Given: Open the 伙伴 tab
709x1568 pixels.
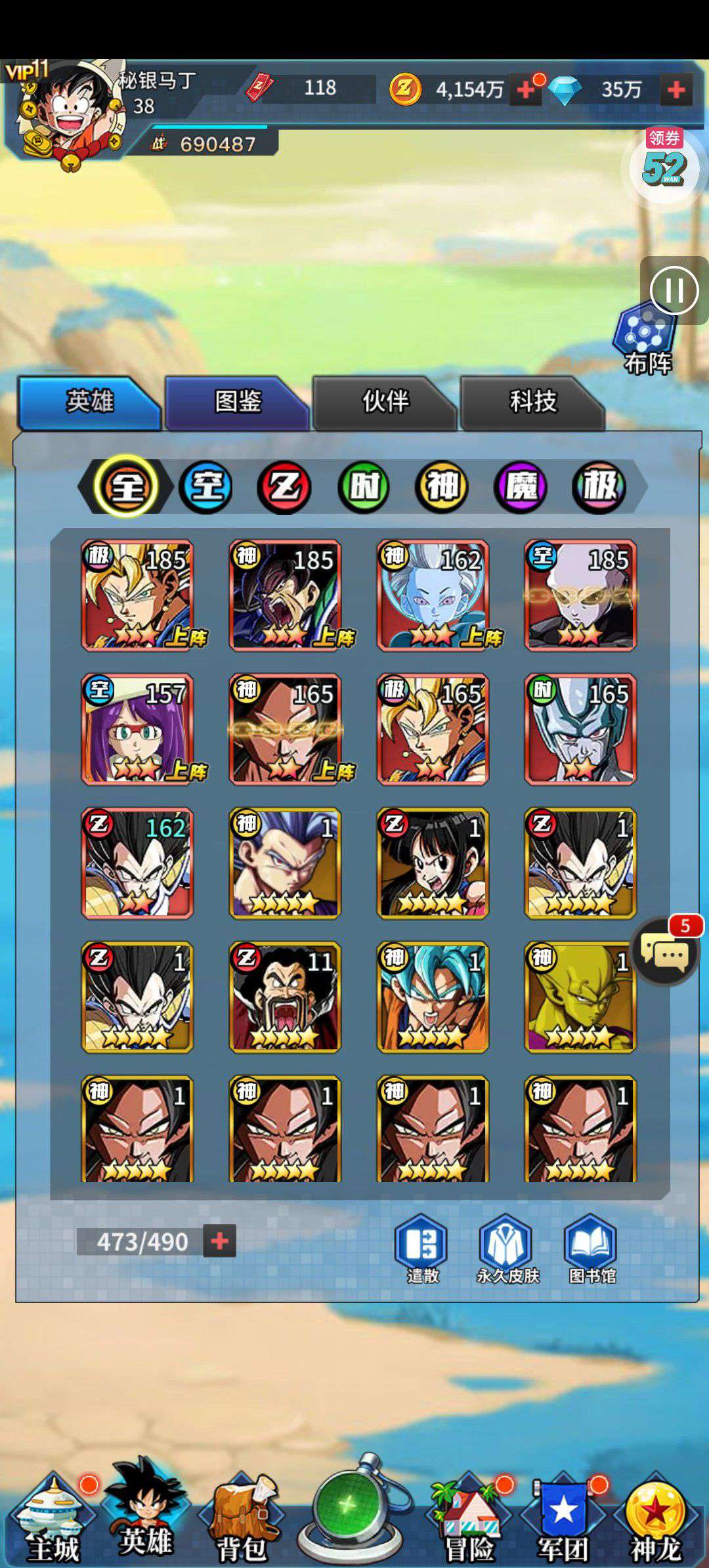Looking at the screenshot, I should 385,403.
